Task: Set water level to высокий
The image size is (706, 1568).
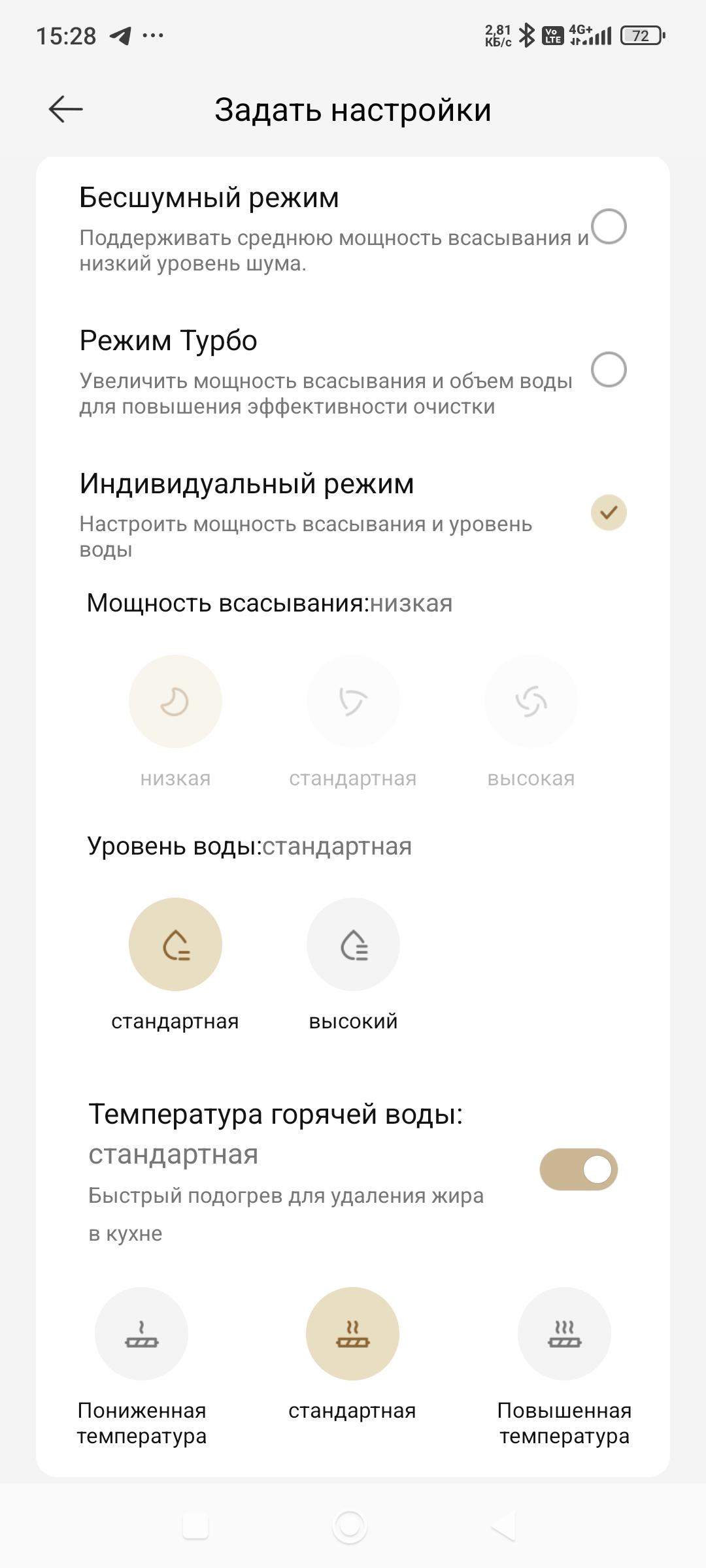Action: point(353,945)
